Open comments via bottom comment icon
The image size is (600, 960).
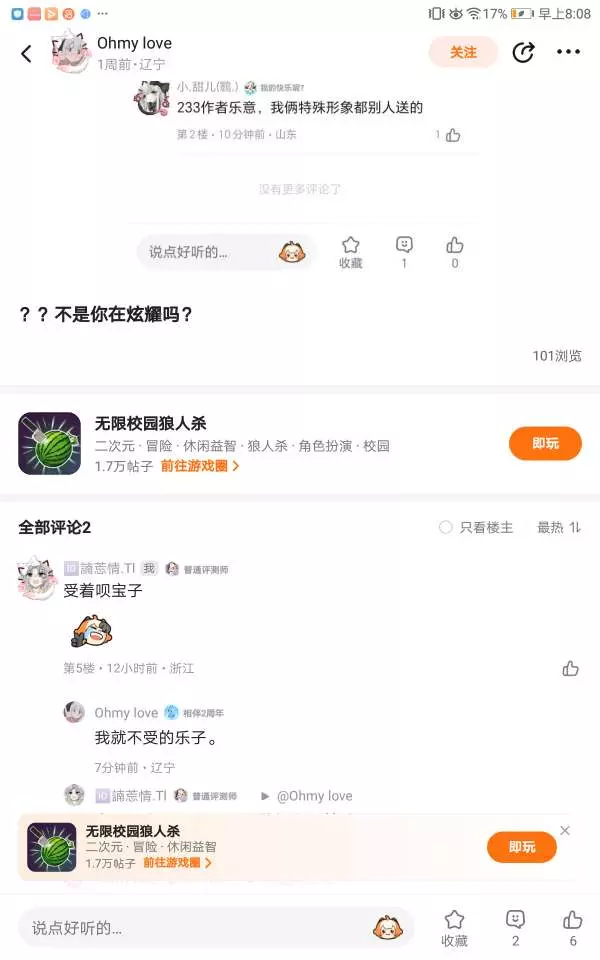pos(515,928)
